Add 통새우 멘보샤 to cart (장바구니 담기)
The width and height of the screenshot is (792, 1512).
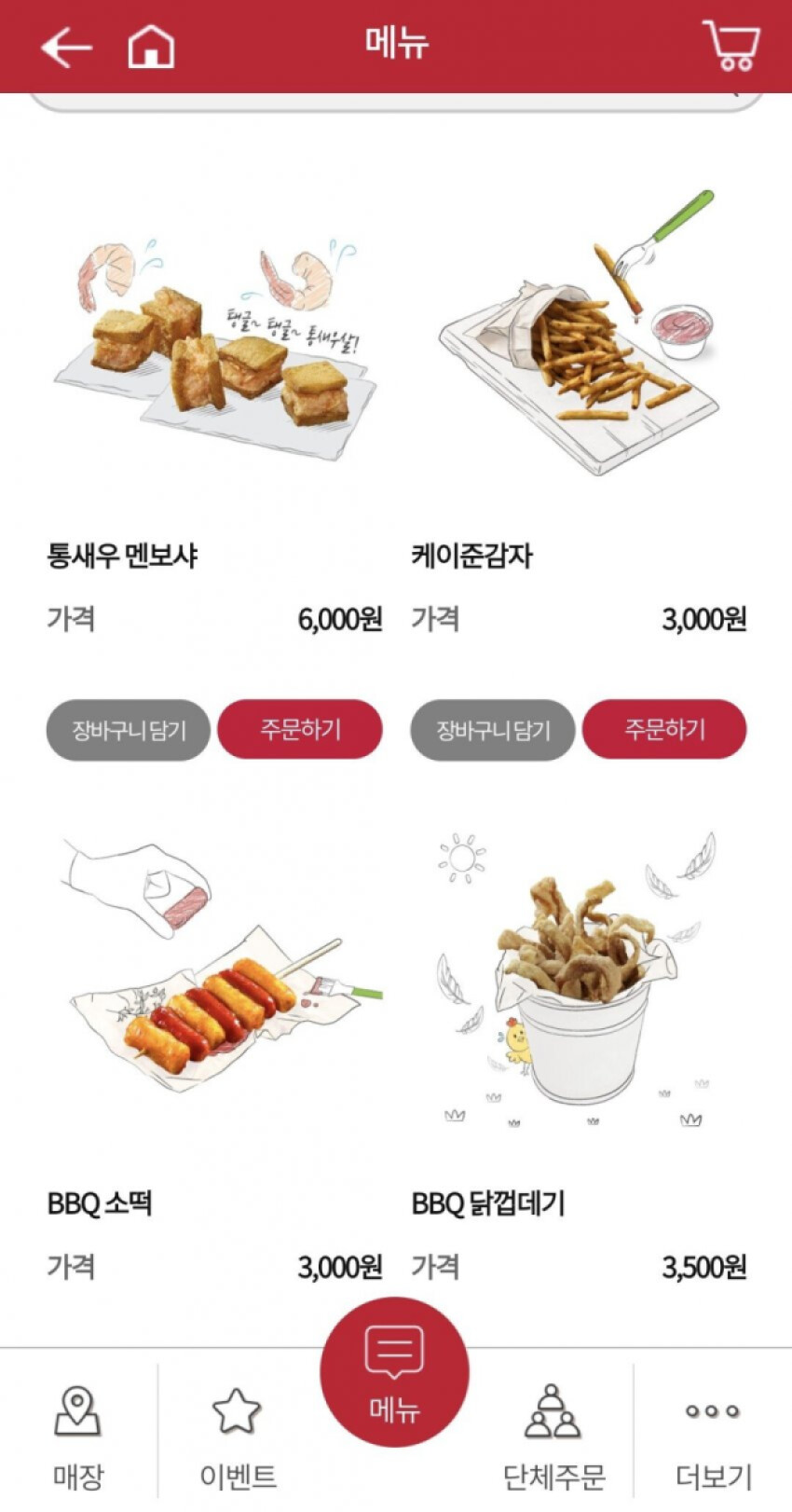point(129,730)
